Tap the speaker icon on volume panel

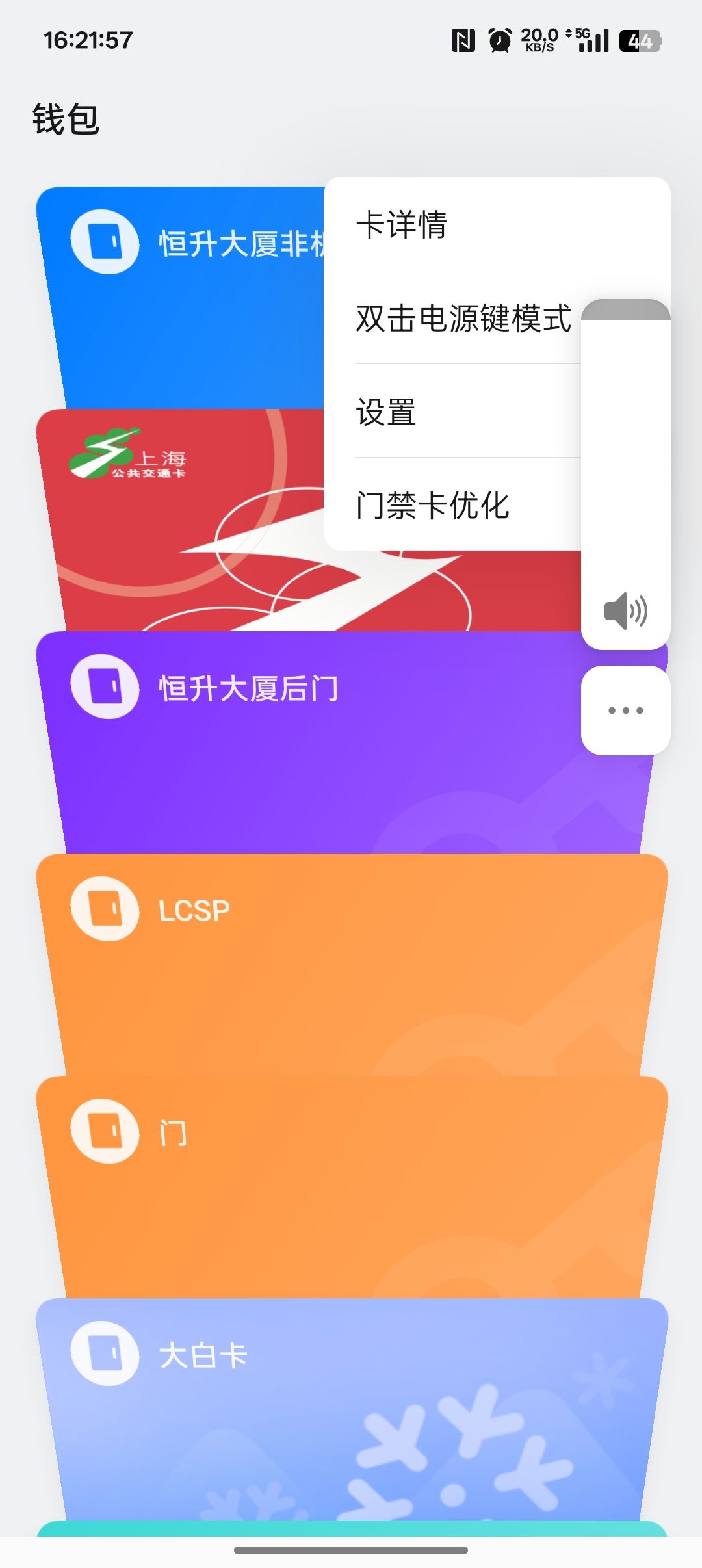pyautogui.click(x=625, y=611)
